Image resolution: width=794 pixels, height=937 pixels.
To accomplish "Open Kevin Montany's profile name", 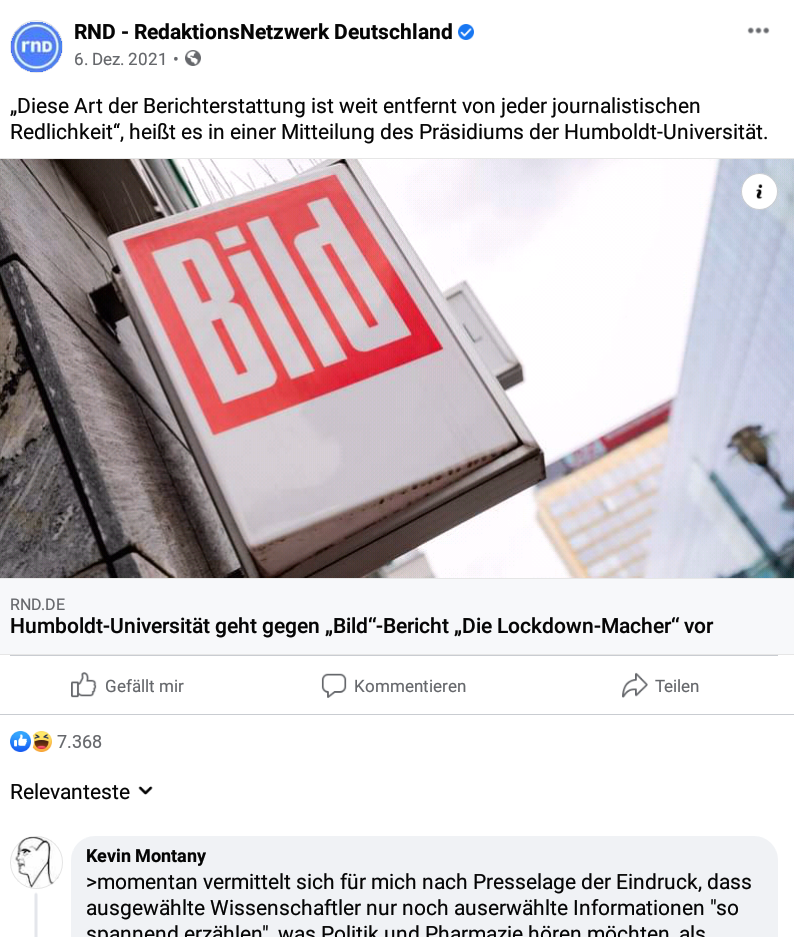I will (146, 856).
